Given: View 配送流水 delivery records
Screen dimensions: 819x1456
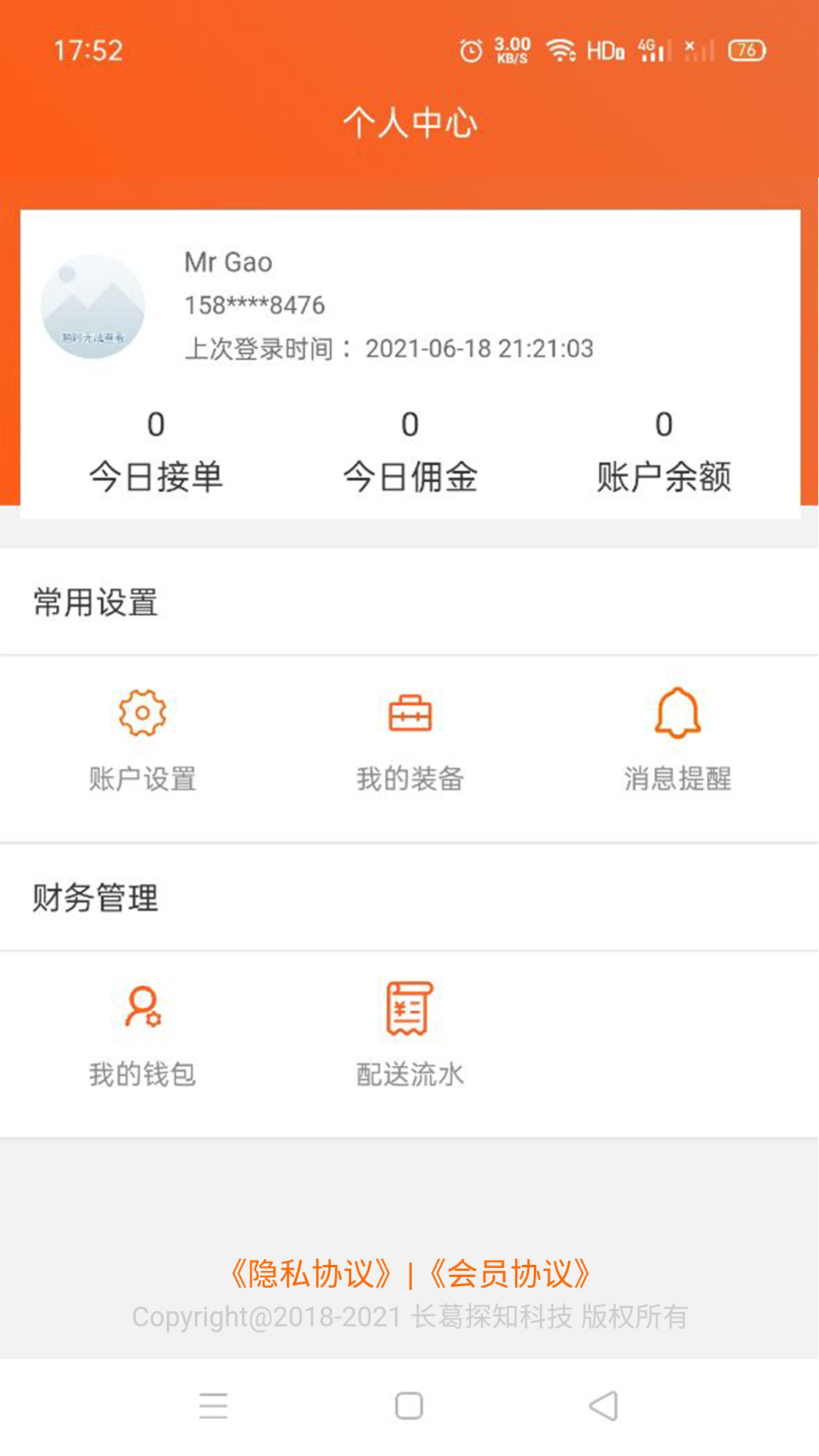Looking at the screenshot, I should tap(409, 1034).
